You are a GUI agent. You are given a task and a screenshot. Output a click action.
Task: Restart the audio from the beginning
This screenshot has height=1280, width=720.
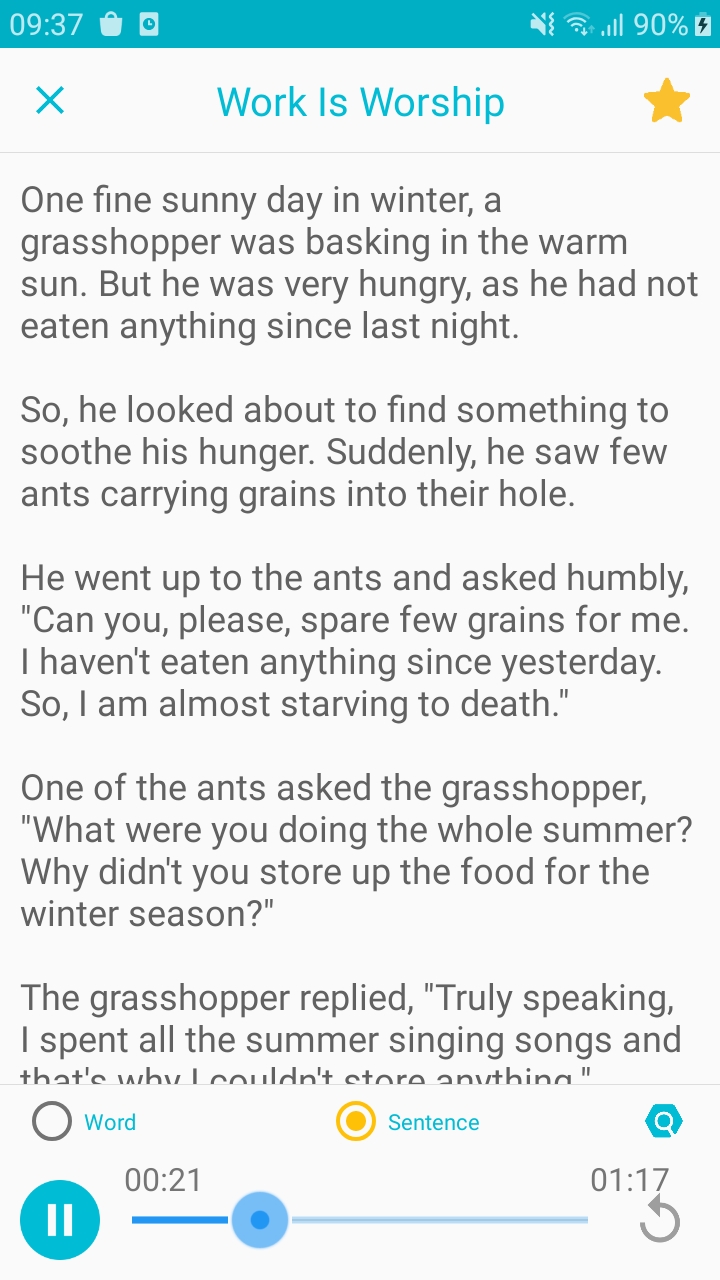click(x=660, y=1220)
